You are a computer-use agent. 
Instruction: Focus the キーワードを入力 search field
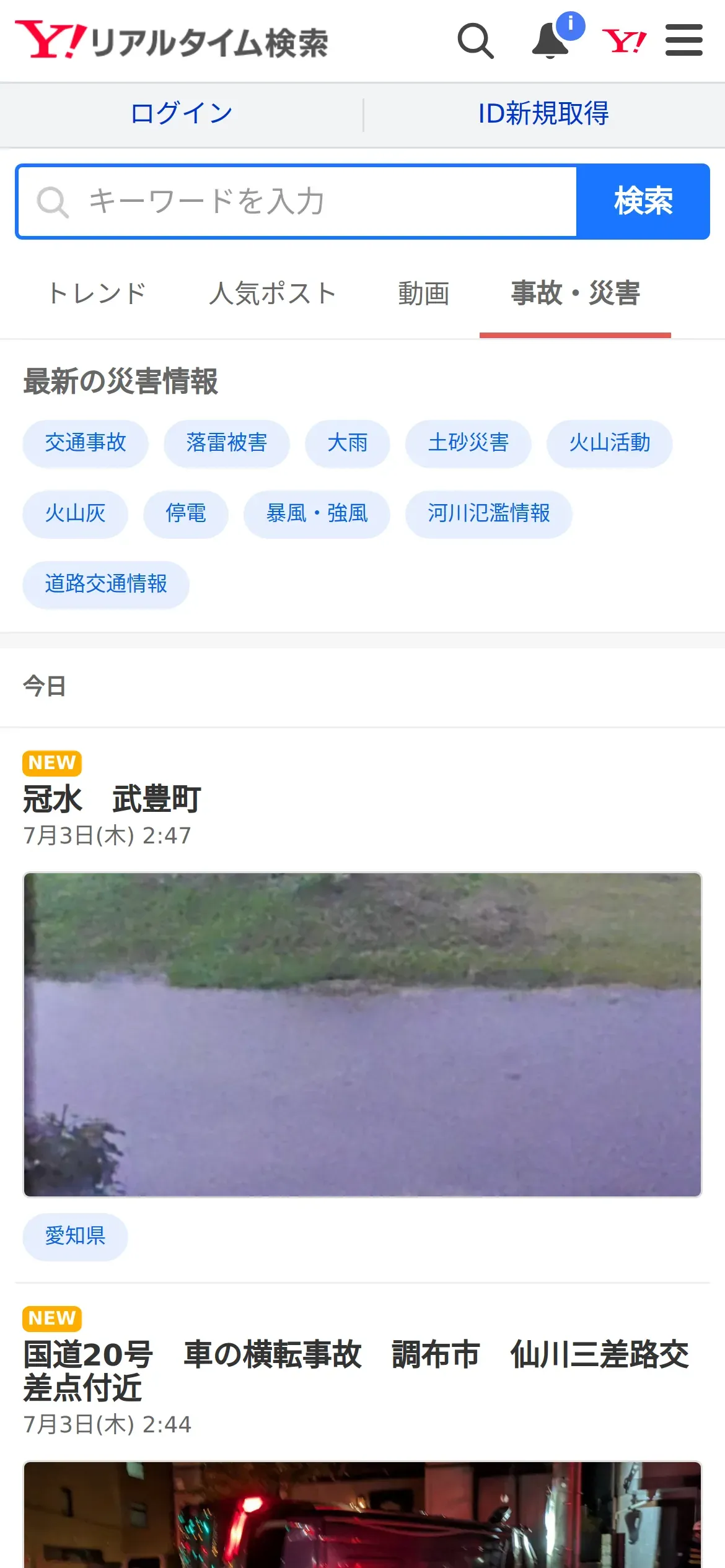pyautogui.click(x=297, y=202)
